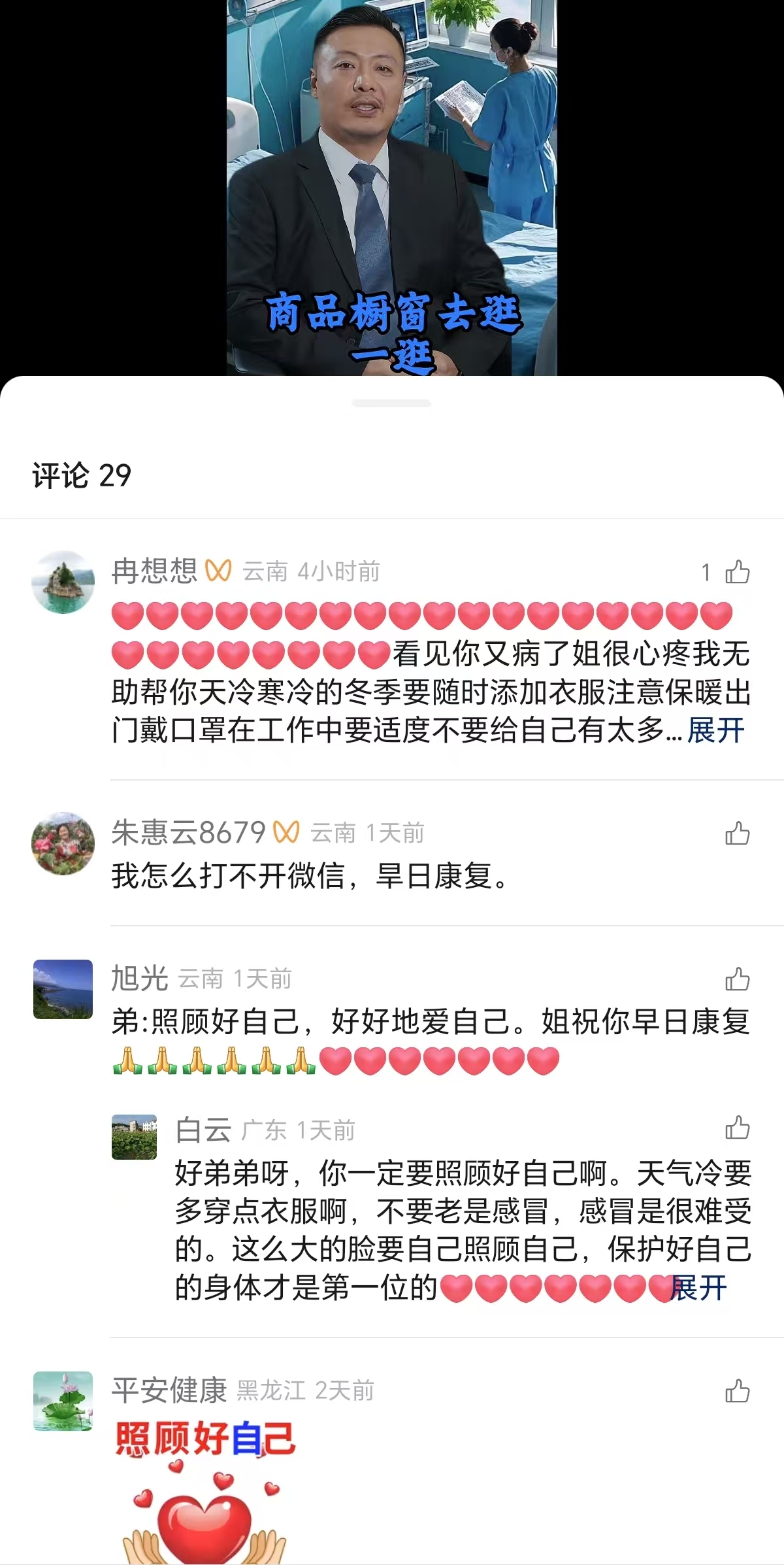Tap the comment sheet drag handle
Viewport: 784px width, 1565px height.
tap(392, 403)
